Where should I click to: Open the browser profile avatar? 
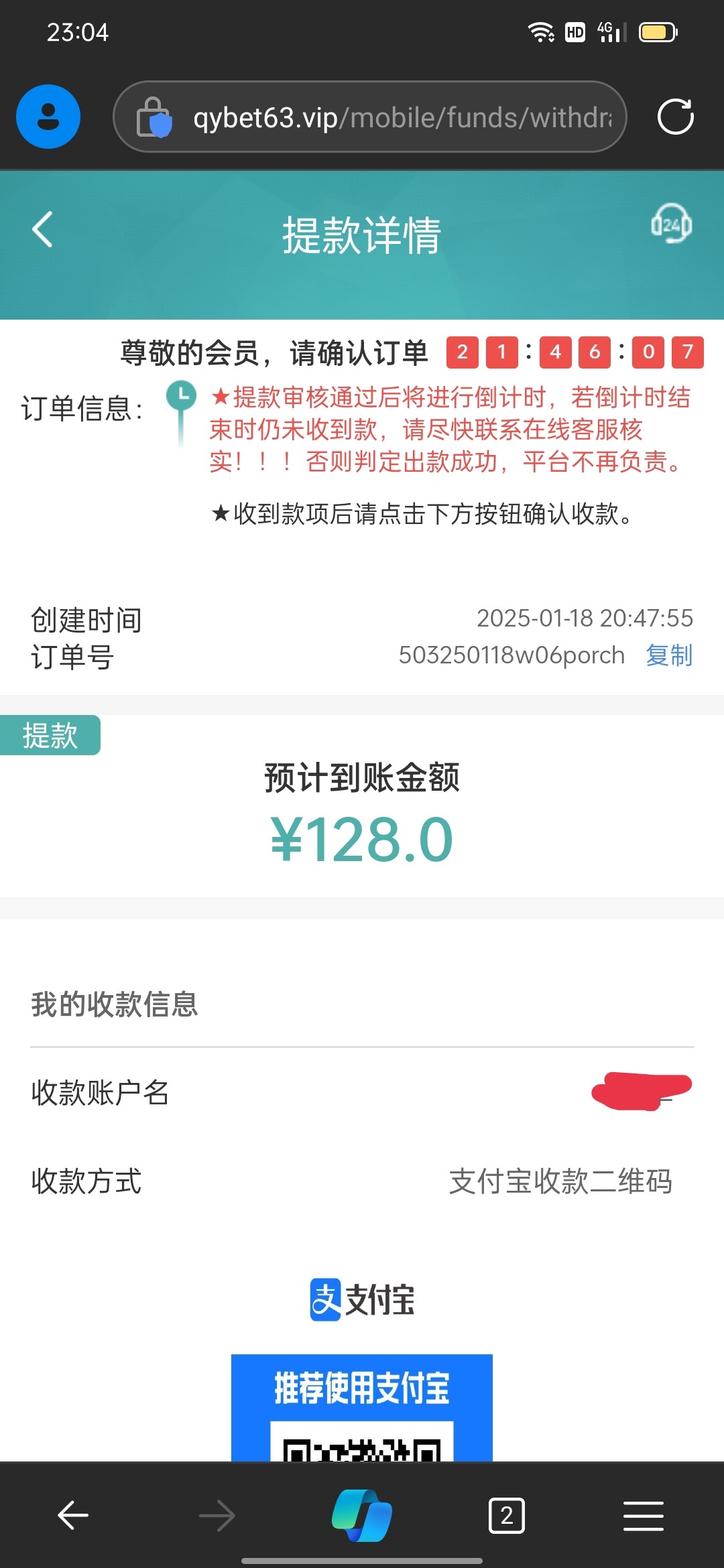click(48, 117)
